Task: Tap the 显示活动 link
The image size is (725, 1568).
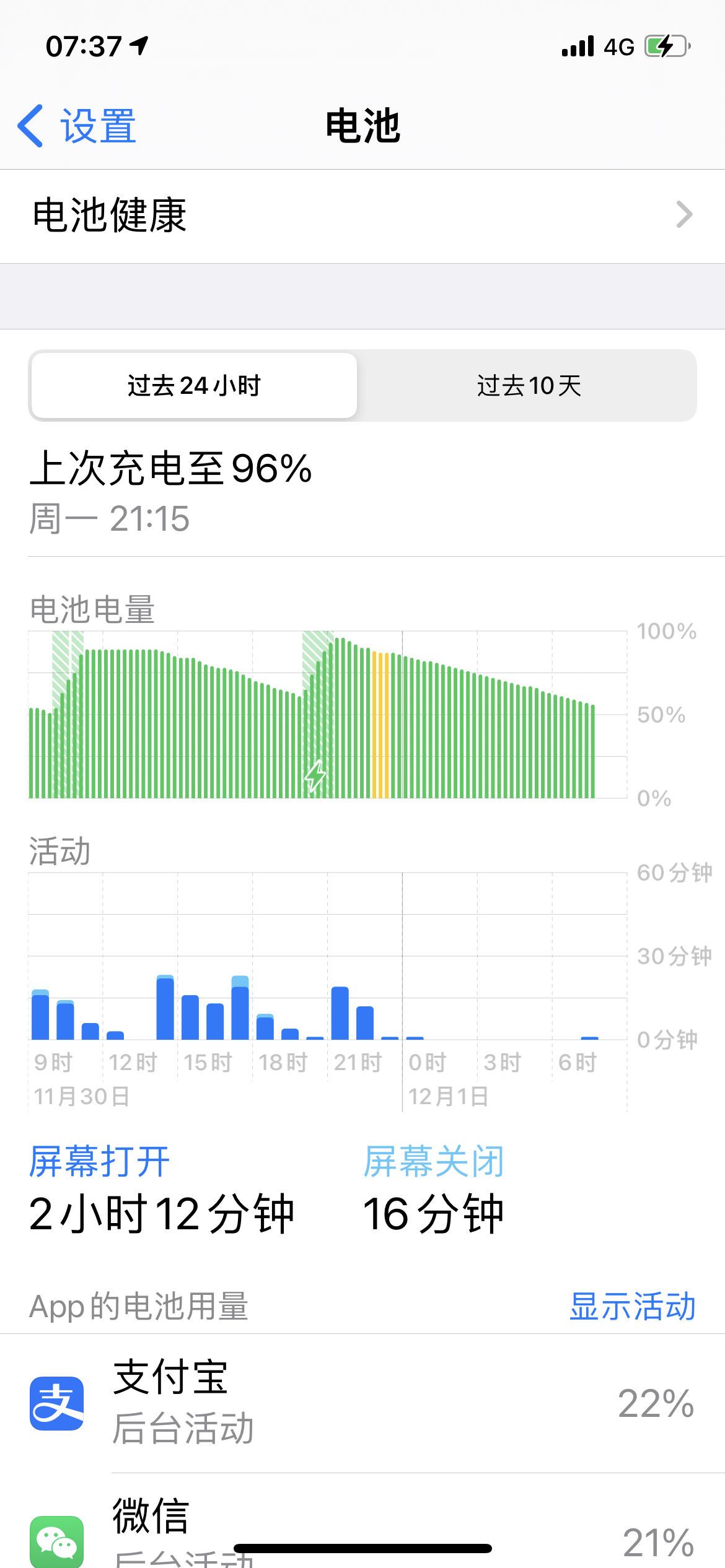Action: 632,1307
